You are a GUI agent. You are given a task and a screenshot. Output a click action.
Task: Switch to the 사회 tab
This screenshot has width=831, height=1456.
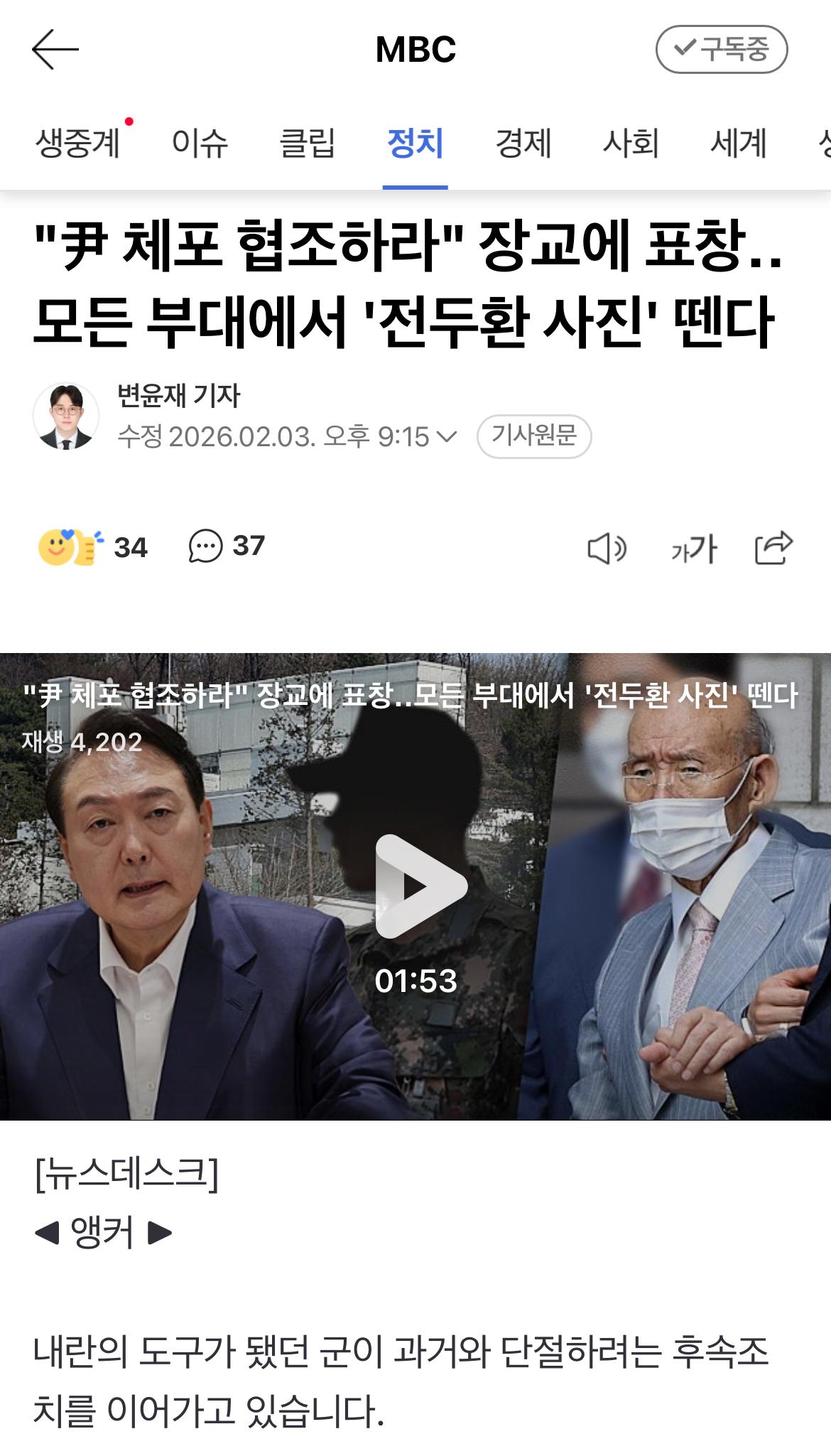pos(631,143)
